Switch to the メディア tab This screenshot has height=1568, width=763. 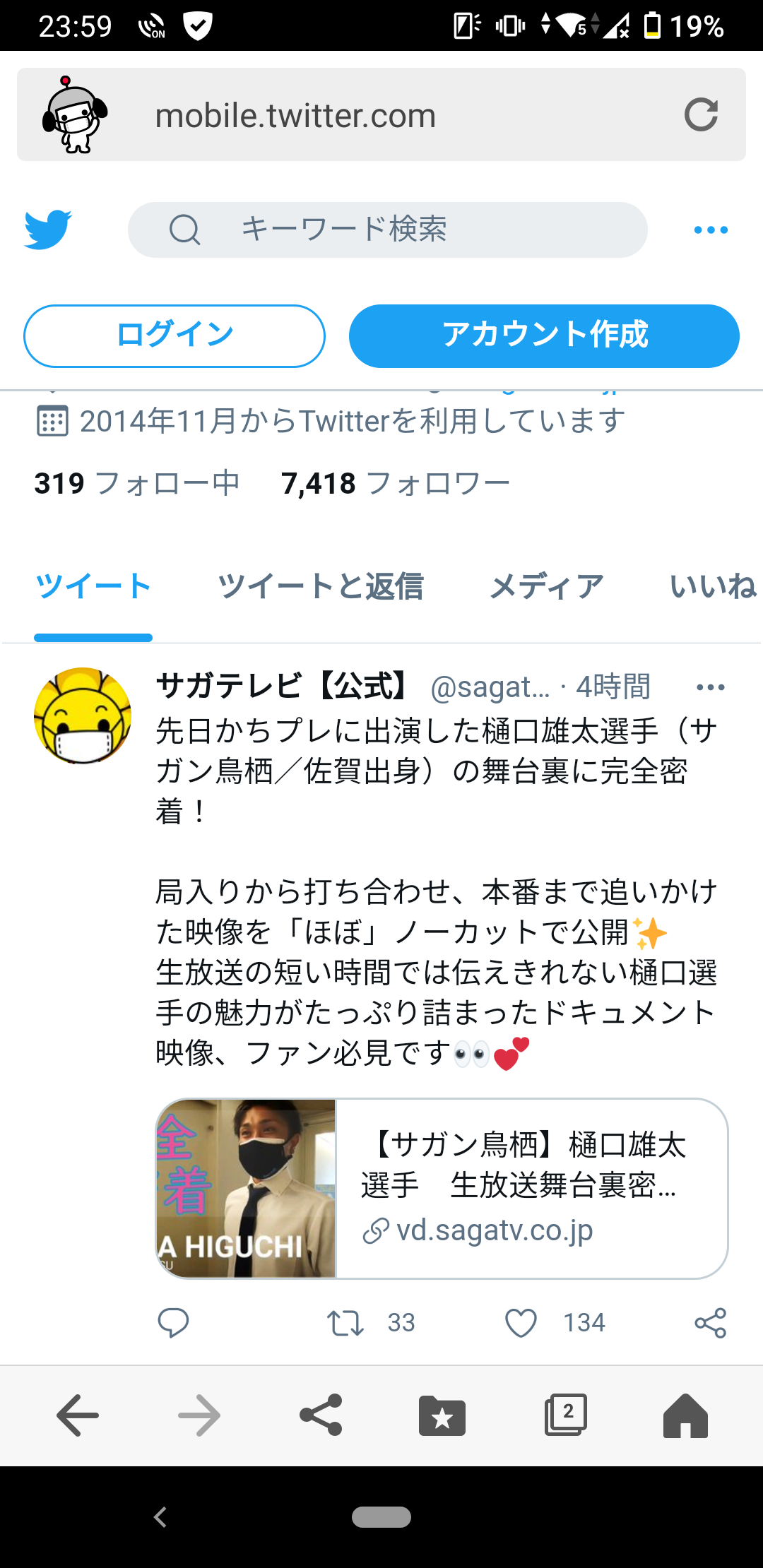[x=546, y=586]
